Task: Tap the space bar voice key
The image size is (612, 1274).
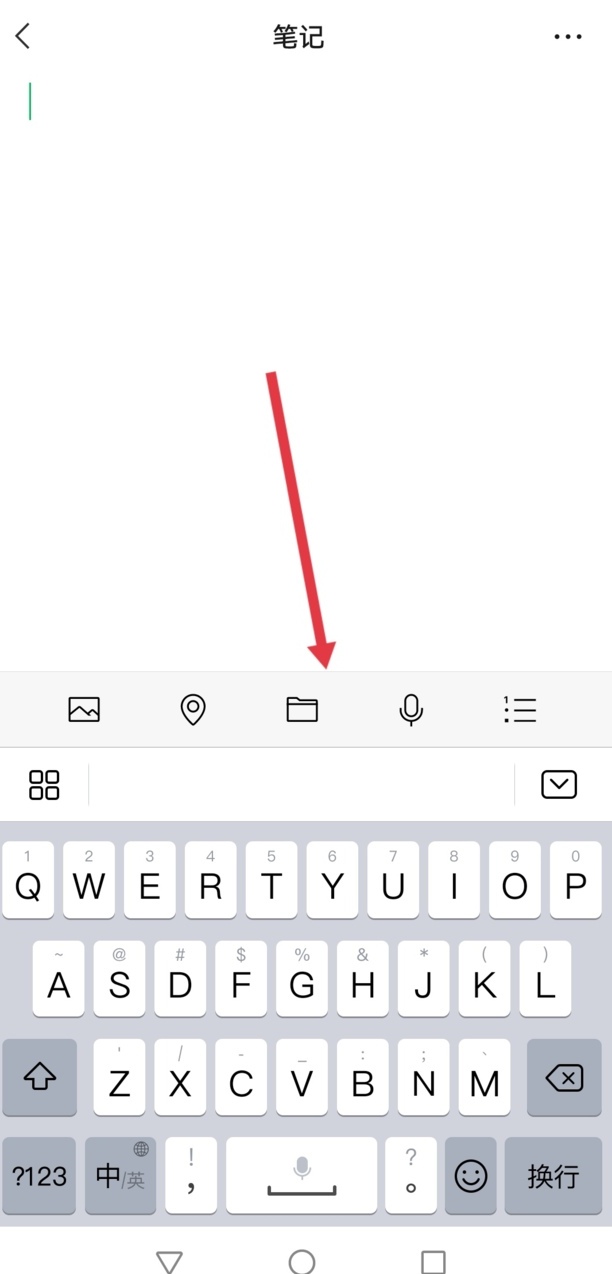Action: coord(301,1175)
